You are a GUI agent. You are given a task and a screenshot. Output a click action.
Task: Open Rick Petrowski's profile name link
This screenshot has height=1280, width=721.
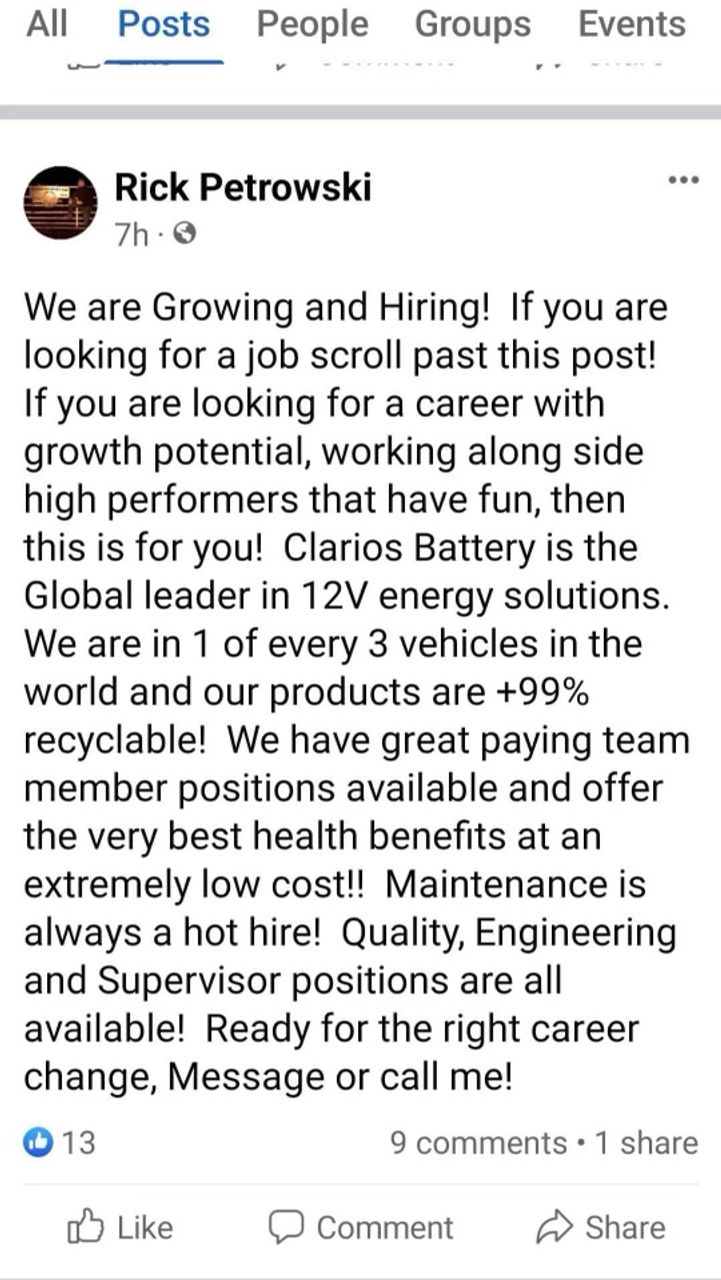243,186
